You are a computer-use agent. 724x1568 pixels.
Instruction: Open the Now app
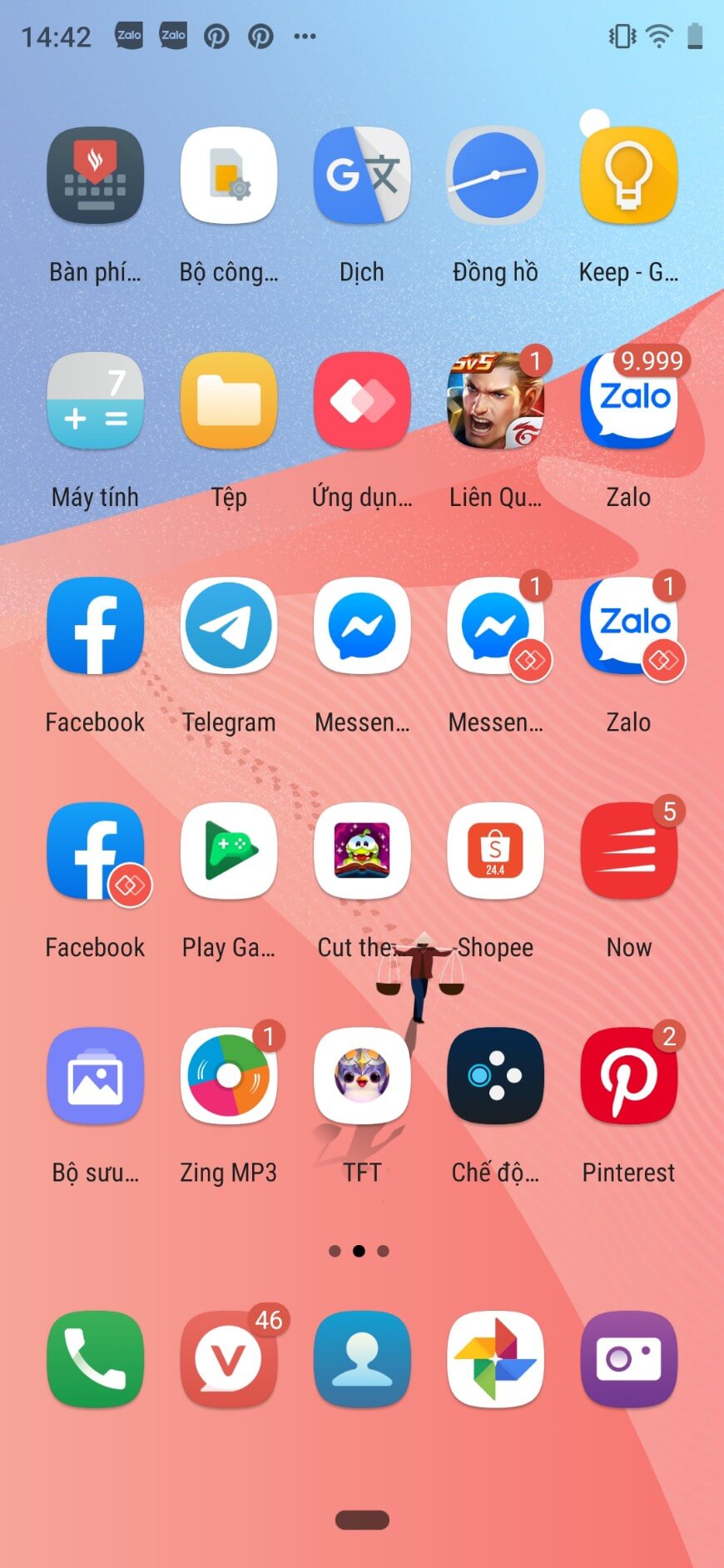click(628, 851)
